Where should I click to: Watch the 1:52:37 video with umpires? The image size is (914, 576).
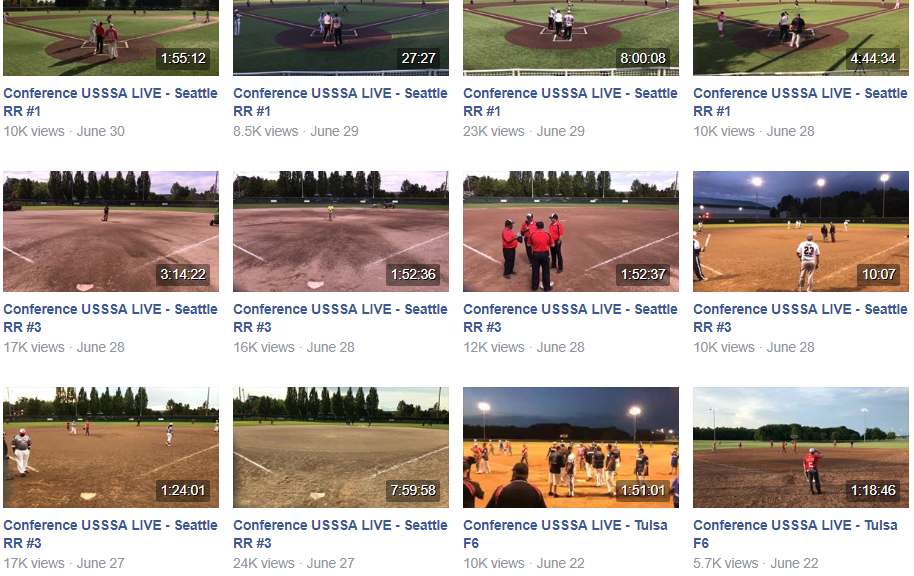[570, 231]
